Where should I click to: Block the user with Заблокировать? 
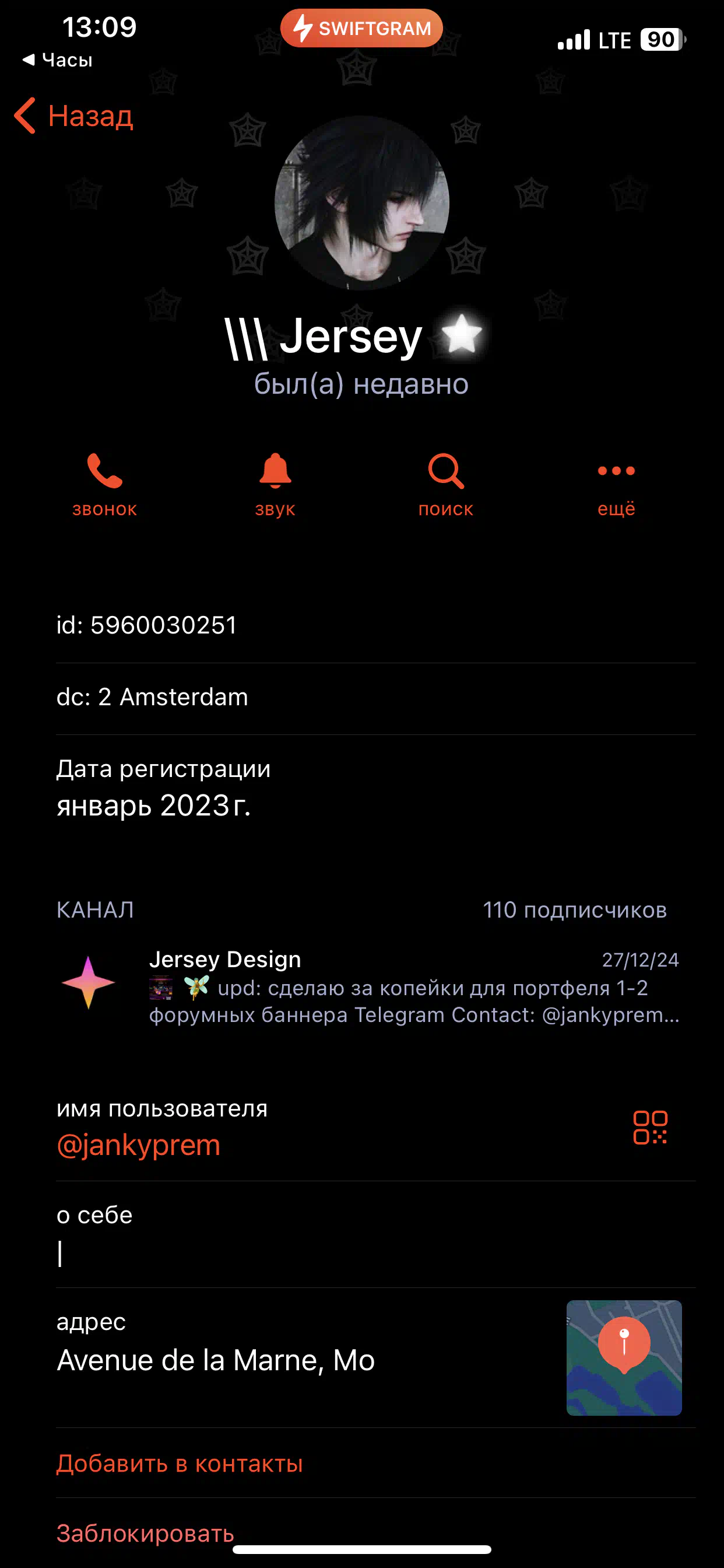pos(145,1532)
